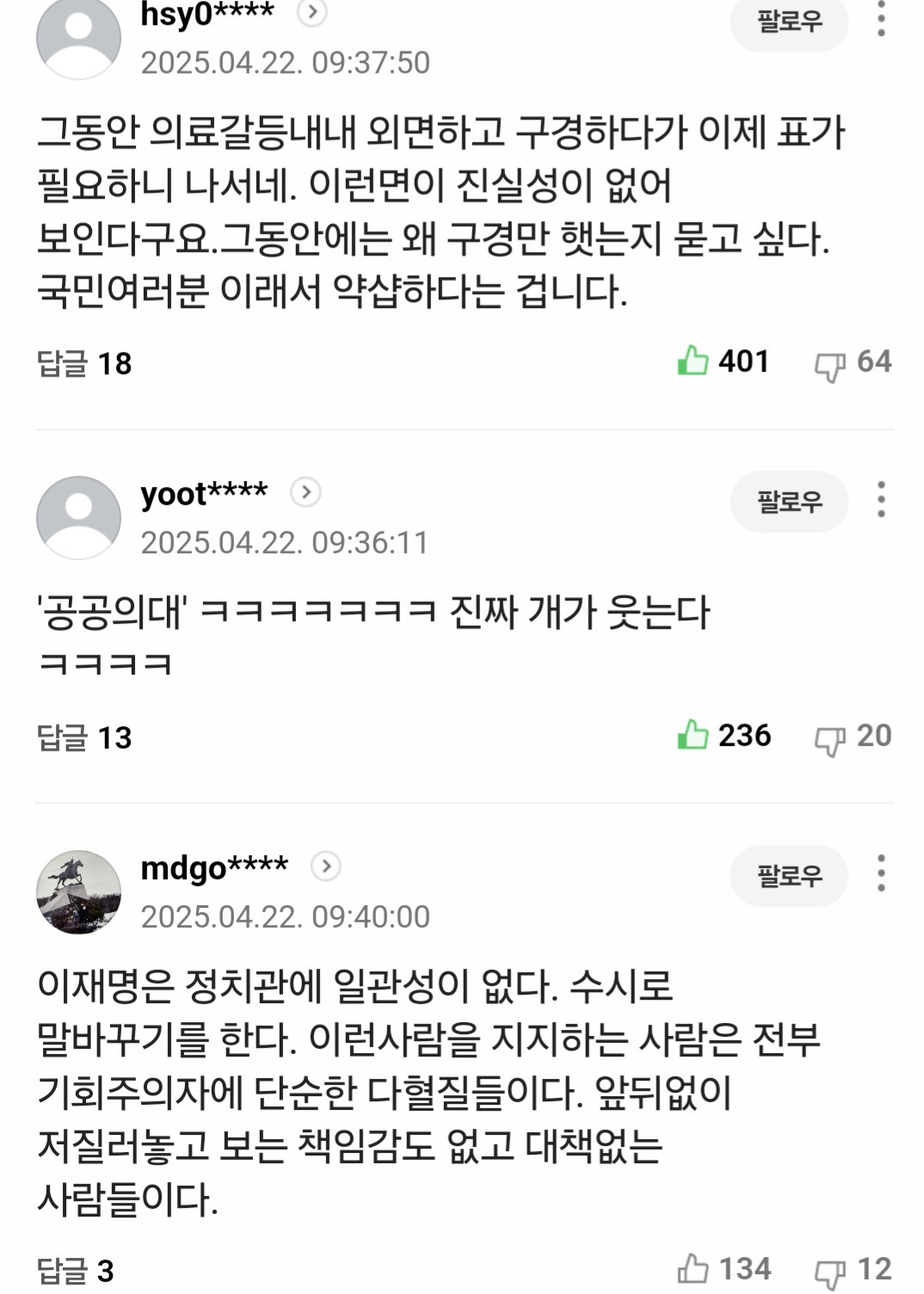Open mdgo**** horse statue avatar

click(x=78, y=892)
